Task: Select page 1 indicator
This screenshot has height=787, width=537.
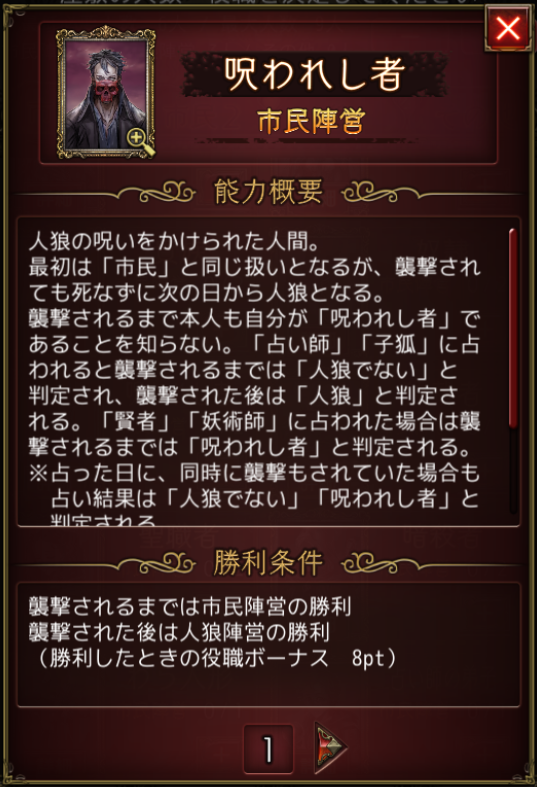Action: coord(268,749)
